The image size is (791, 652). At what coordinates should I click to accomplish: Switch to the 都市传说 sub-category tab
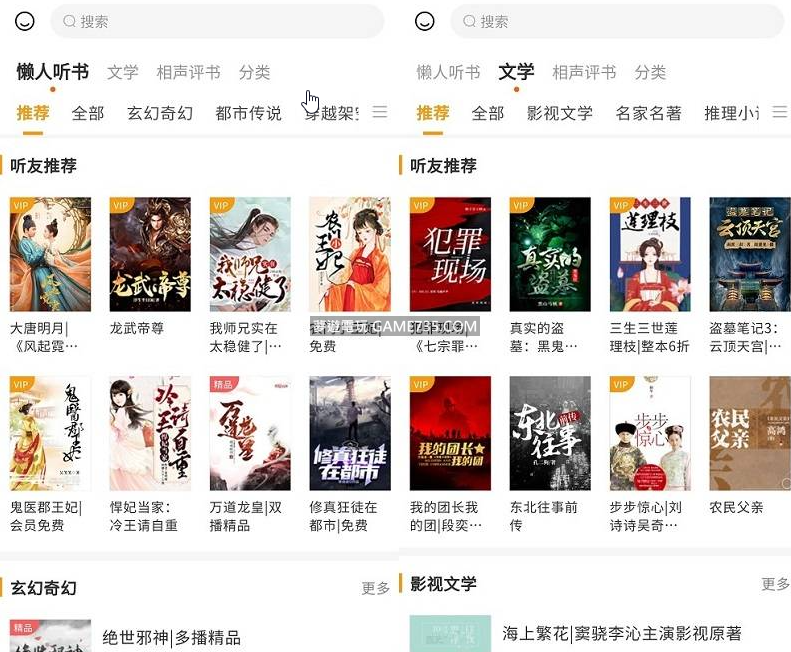pyautogui.click(x=248, y=113)
